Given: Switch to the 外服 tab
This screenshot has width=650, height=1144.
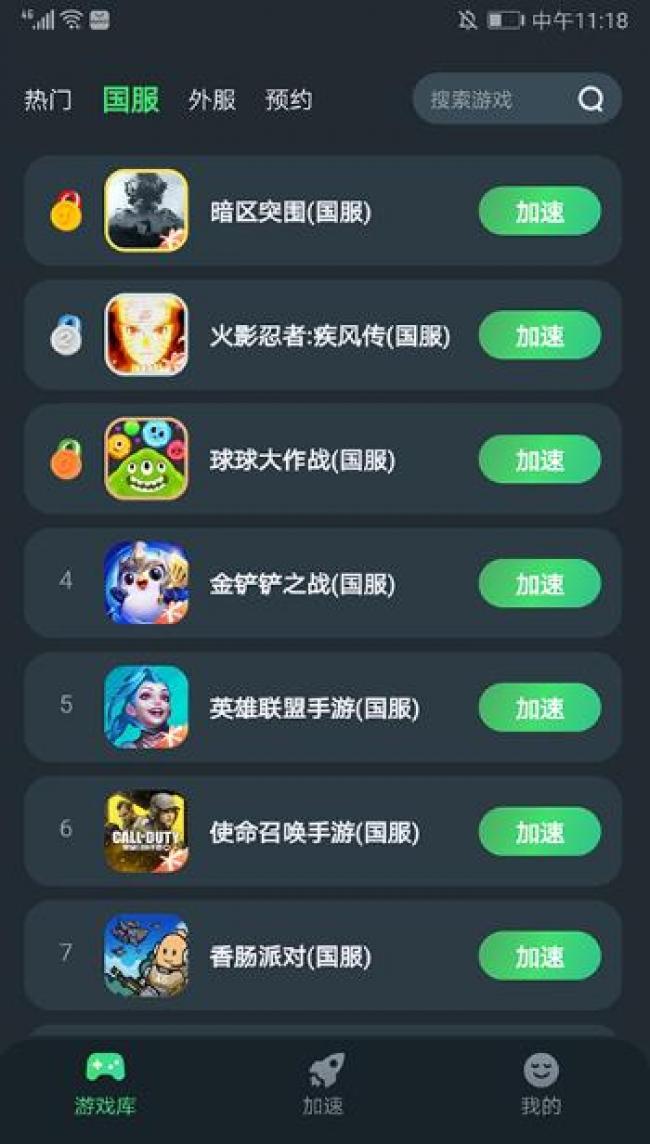Looking at the screenshot, I should point(212,100).
